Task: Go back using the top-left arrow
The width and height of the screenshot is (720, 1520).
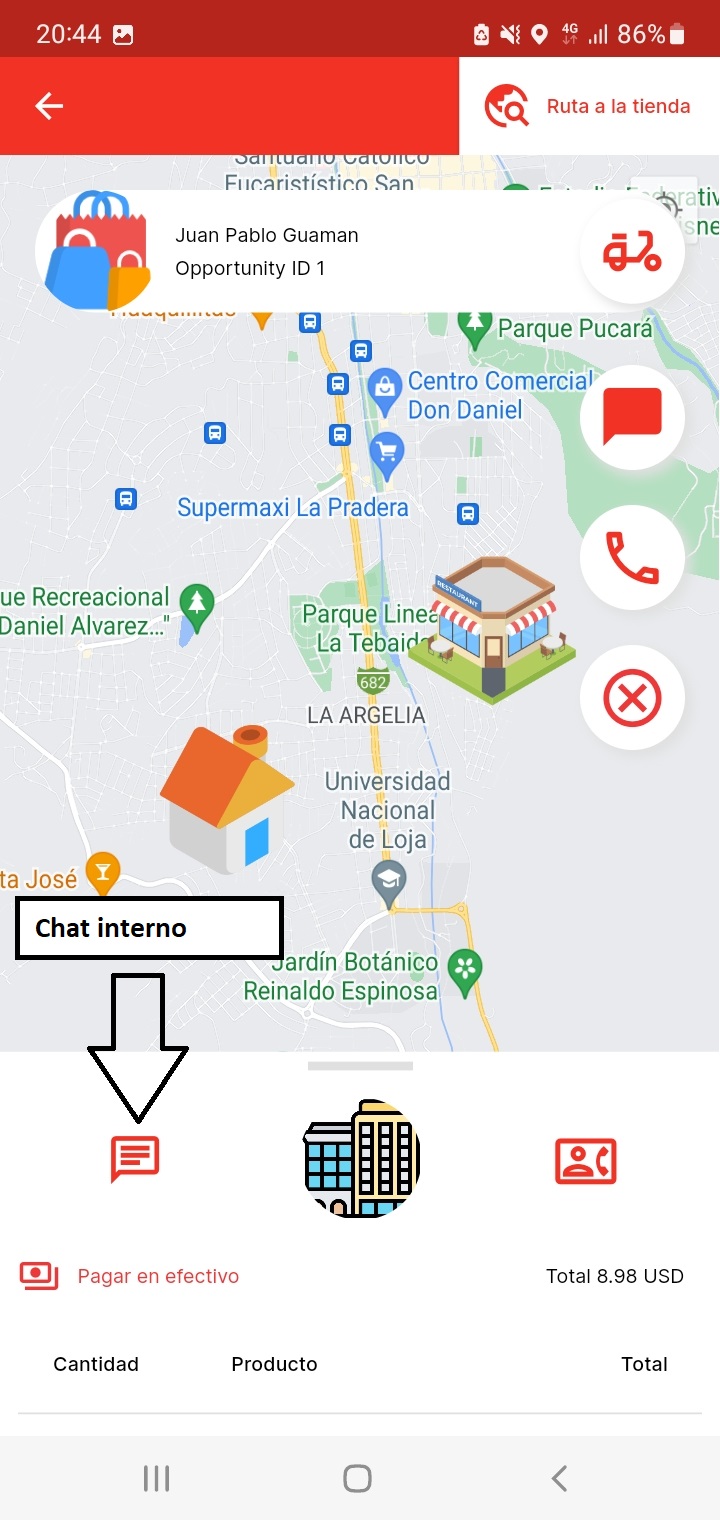Action: click(x=48, y=106)
